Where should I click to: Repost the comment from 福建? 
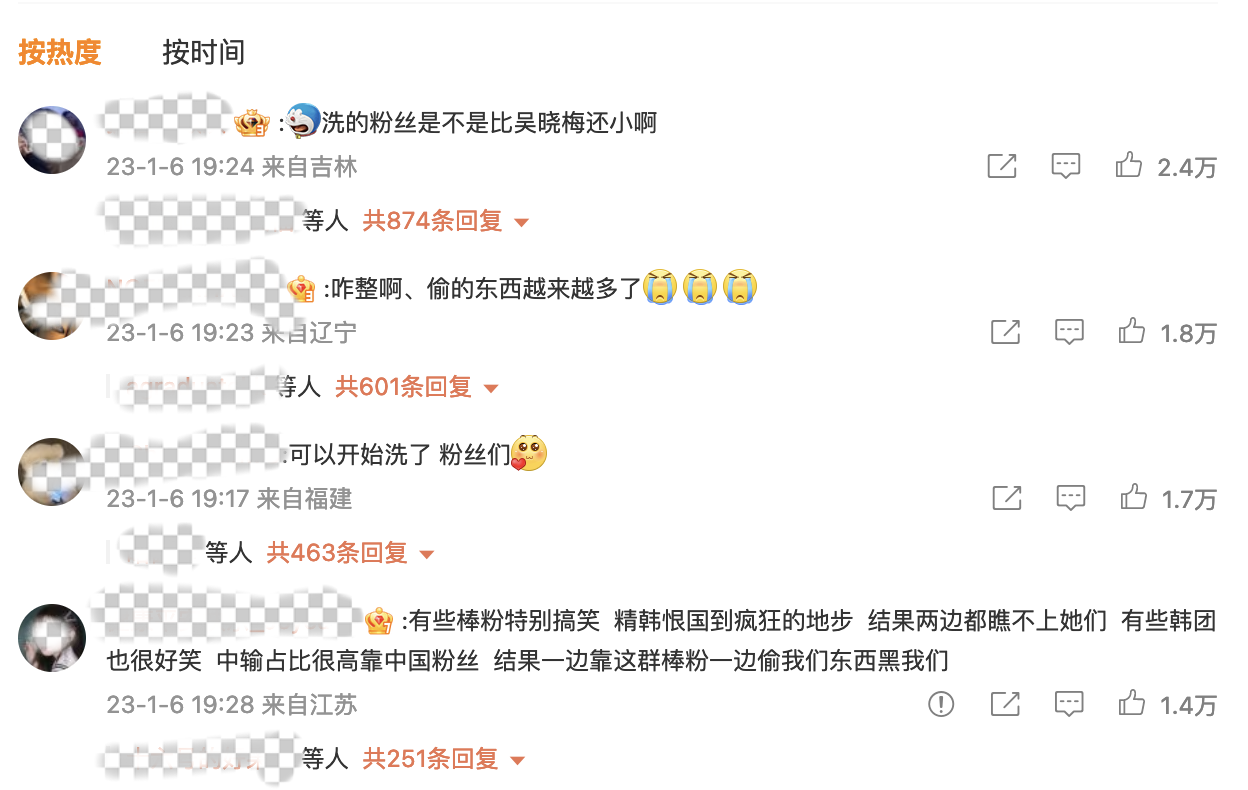[x=1006, y=498]
